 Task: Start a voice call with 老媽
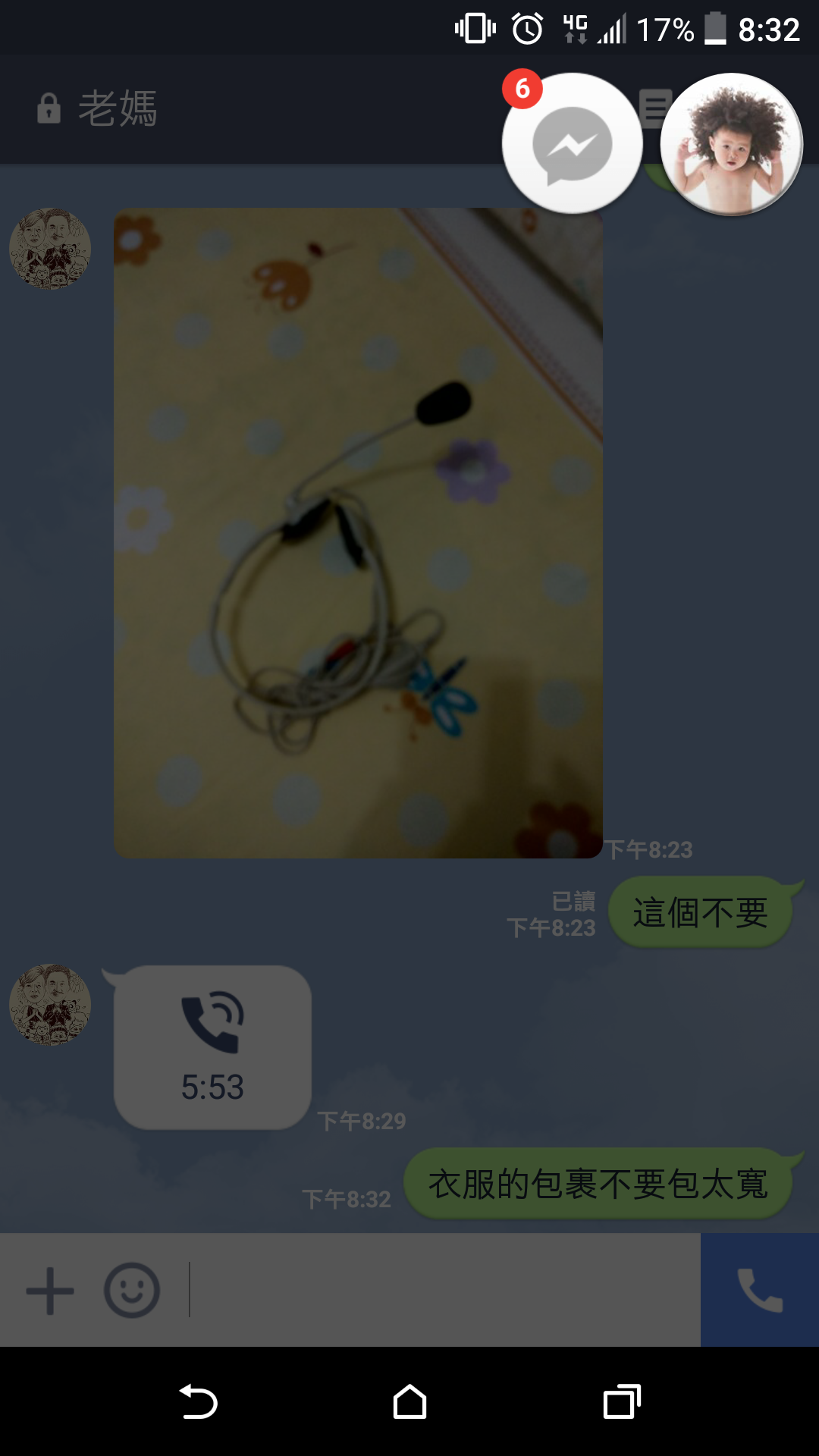point(760,1290)
